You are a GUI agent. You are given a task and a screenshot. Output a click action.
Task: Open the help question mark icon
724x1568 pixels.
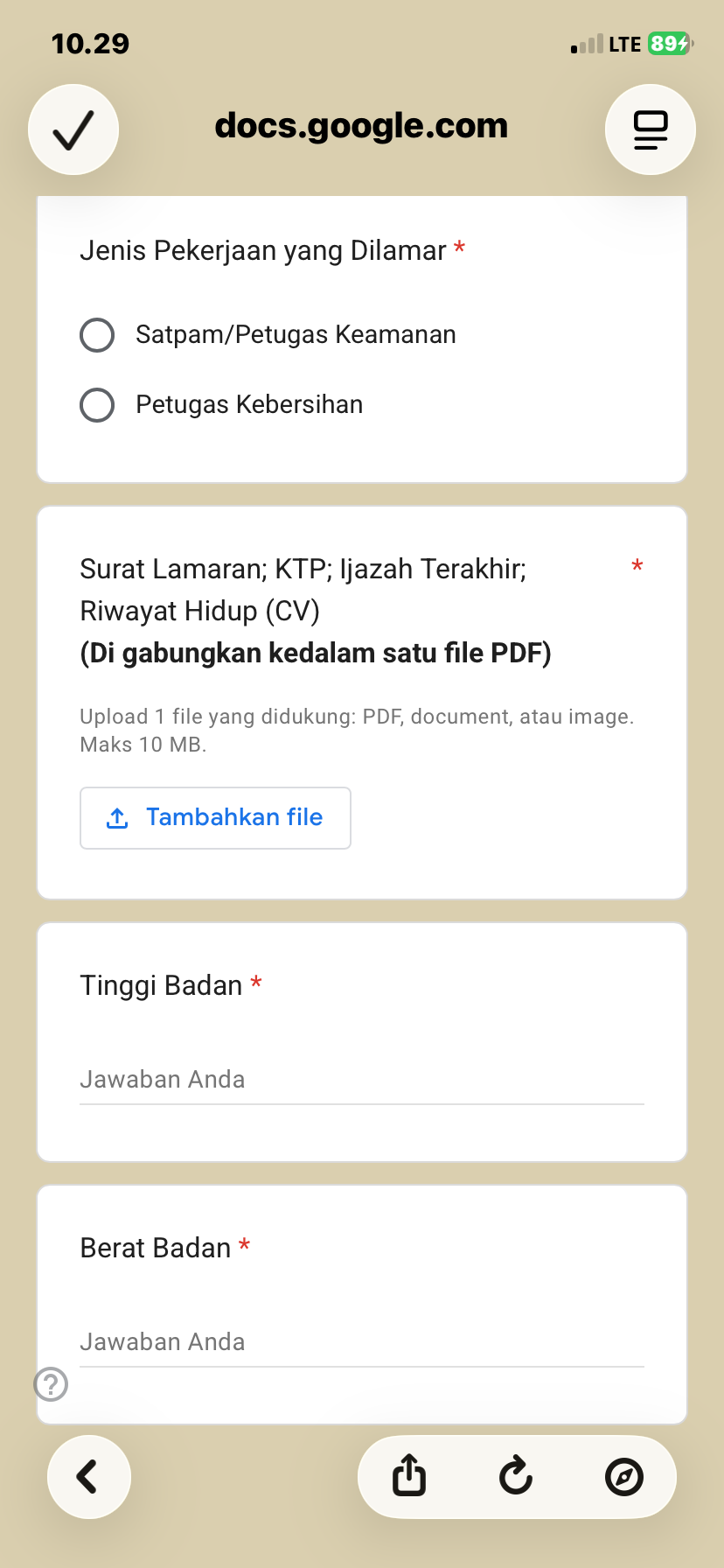tap(51, 1384)
